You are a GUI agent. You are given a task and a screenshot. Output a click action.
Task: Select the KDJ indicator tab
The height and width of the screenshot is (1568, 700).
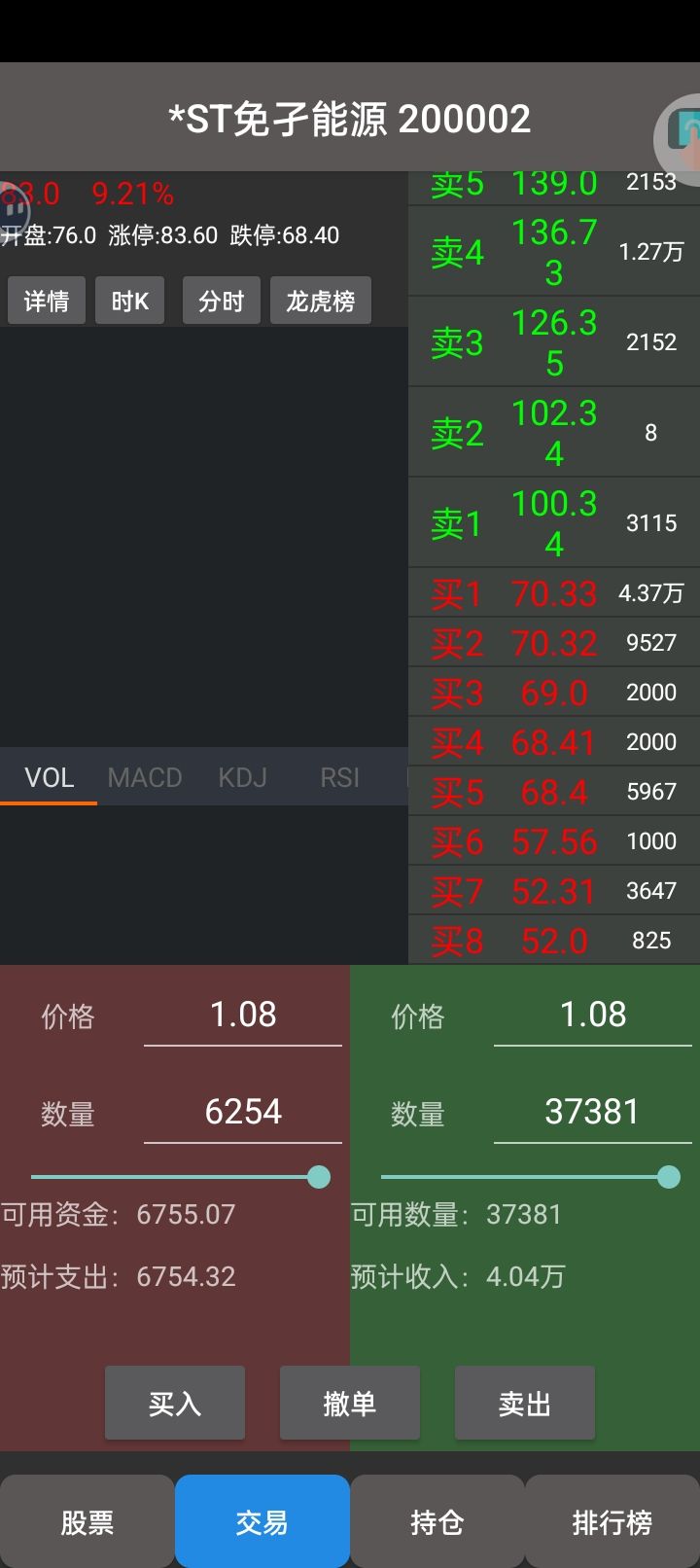coord(242,777)
